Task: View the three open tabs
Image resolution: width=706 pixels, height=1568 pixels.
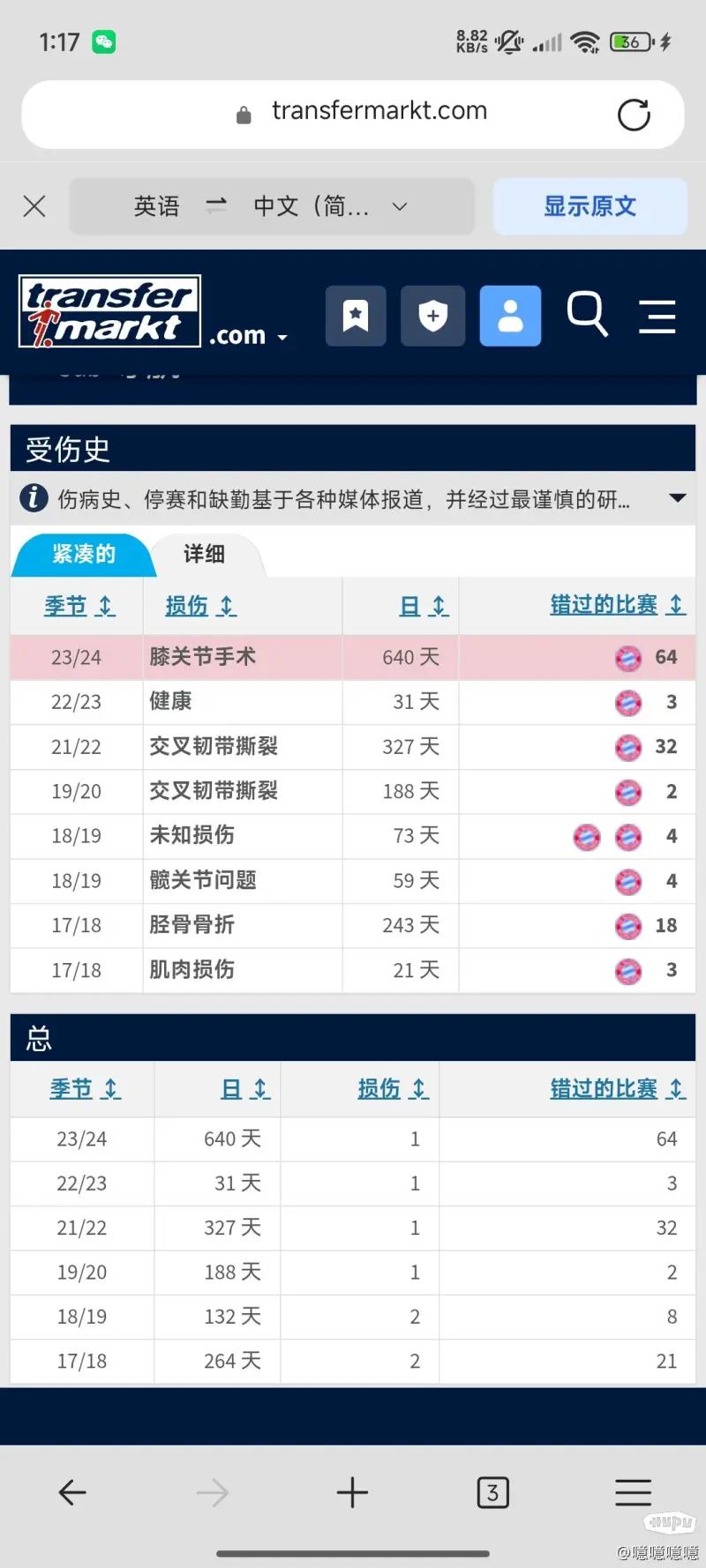Action: pos(492,1492)
